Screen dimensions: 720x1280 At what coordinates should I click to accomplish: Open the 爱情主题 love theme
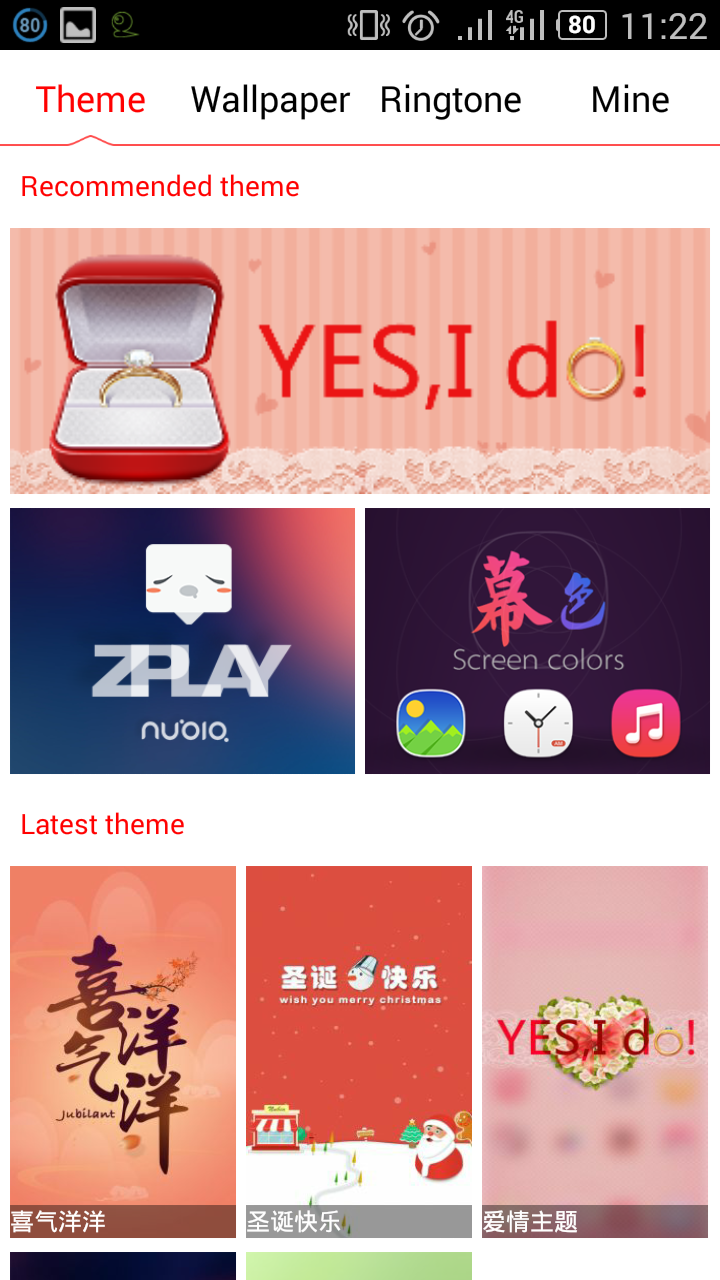click(595, 1052)
